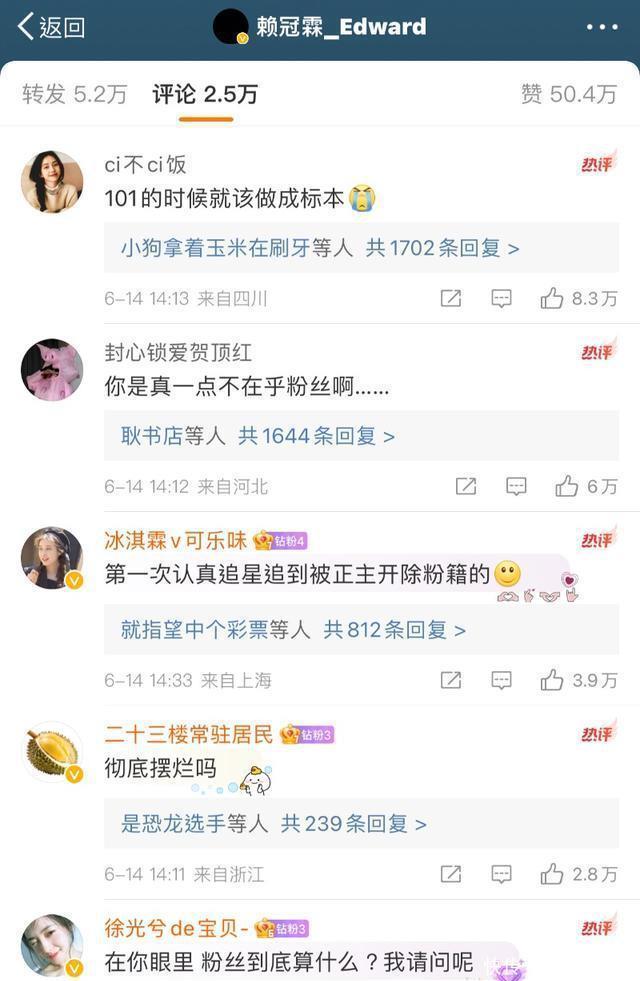The image size is (640, 981).
Task: Reply to 二十三楼常驻居民's comment
Action: (x=502, y=874)
